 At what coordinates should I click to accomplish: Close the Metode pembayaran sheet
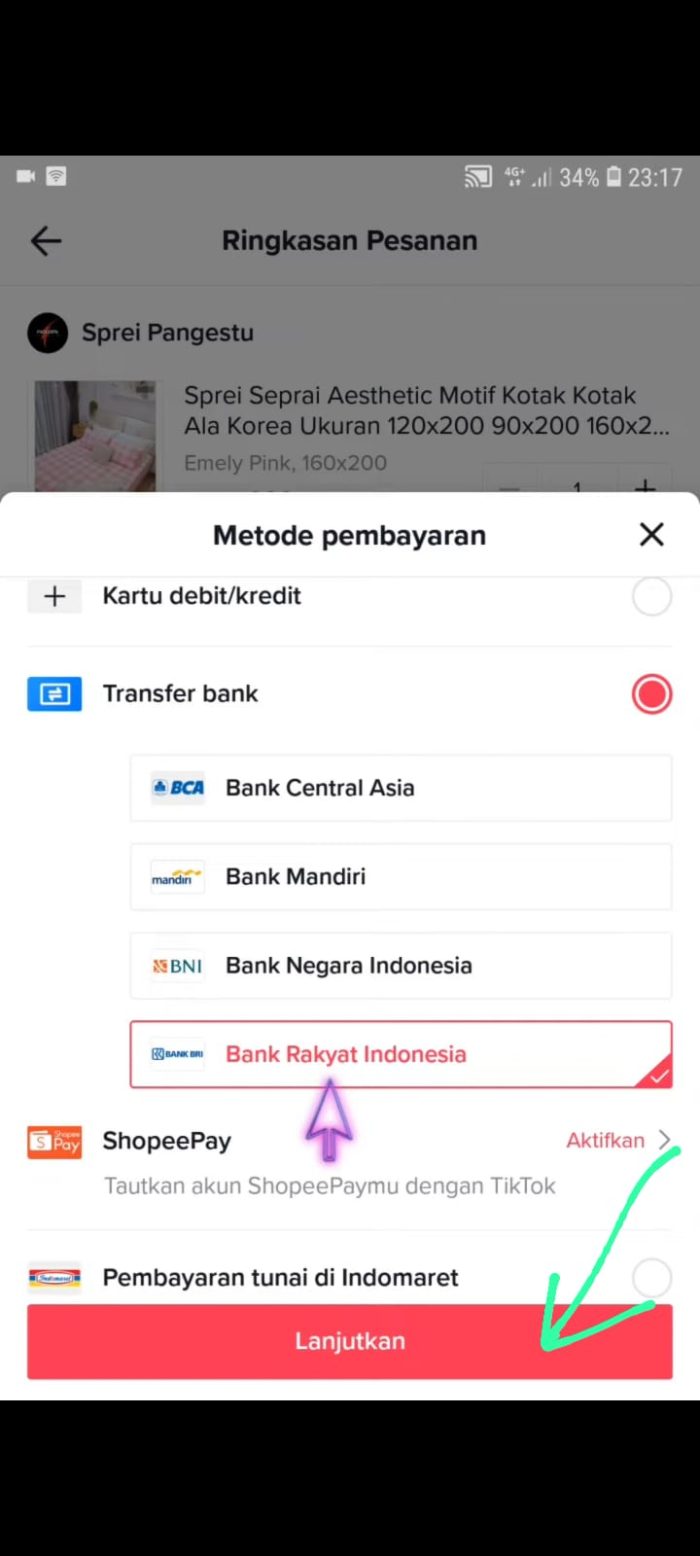651,535
